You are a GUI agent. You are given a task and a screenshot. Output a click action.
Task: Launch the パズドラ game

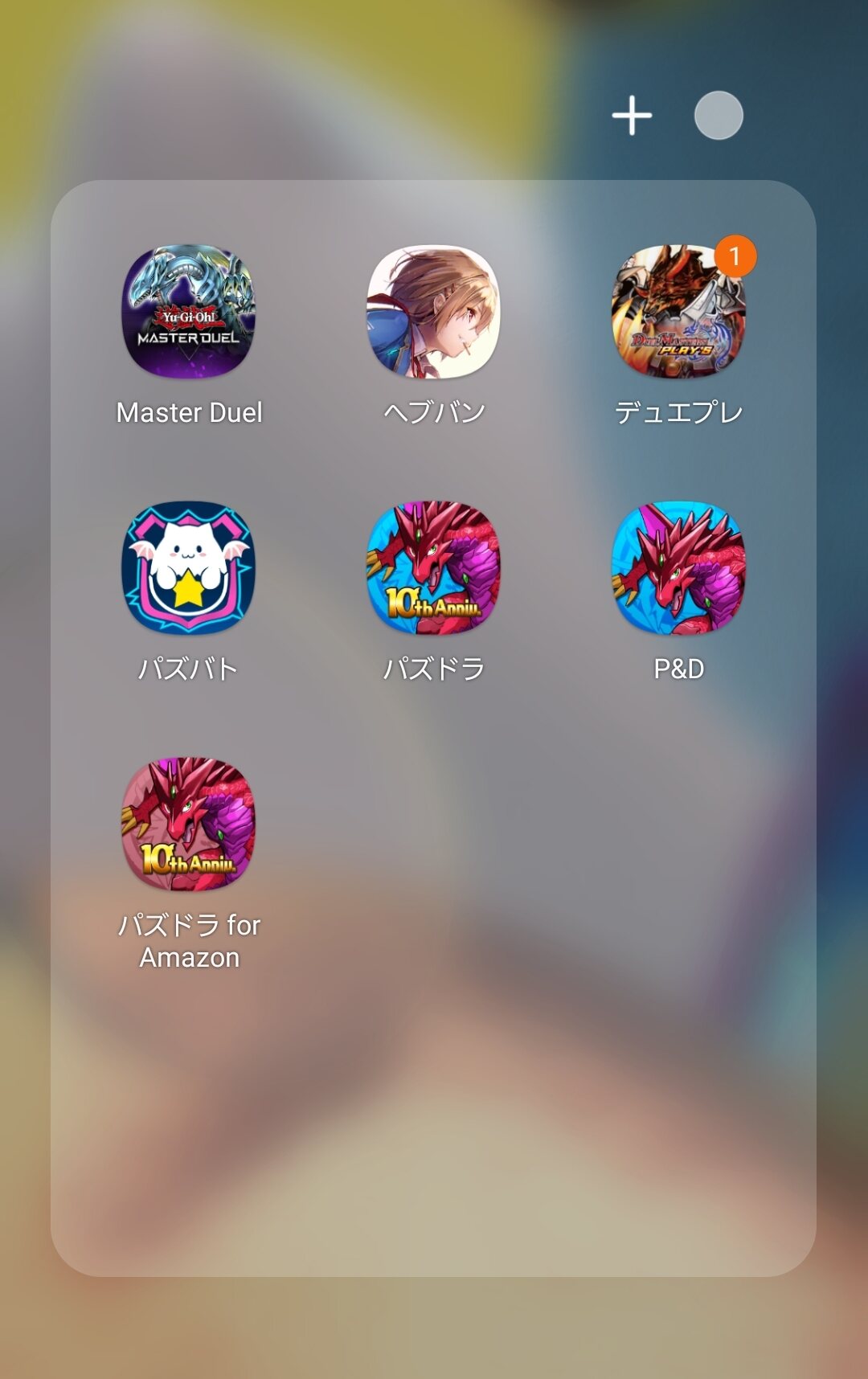click(x=433, y=568)
